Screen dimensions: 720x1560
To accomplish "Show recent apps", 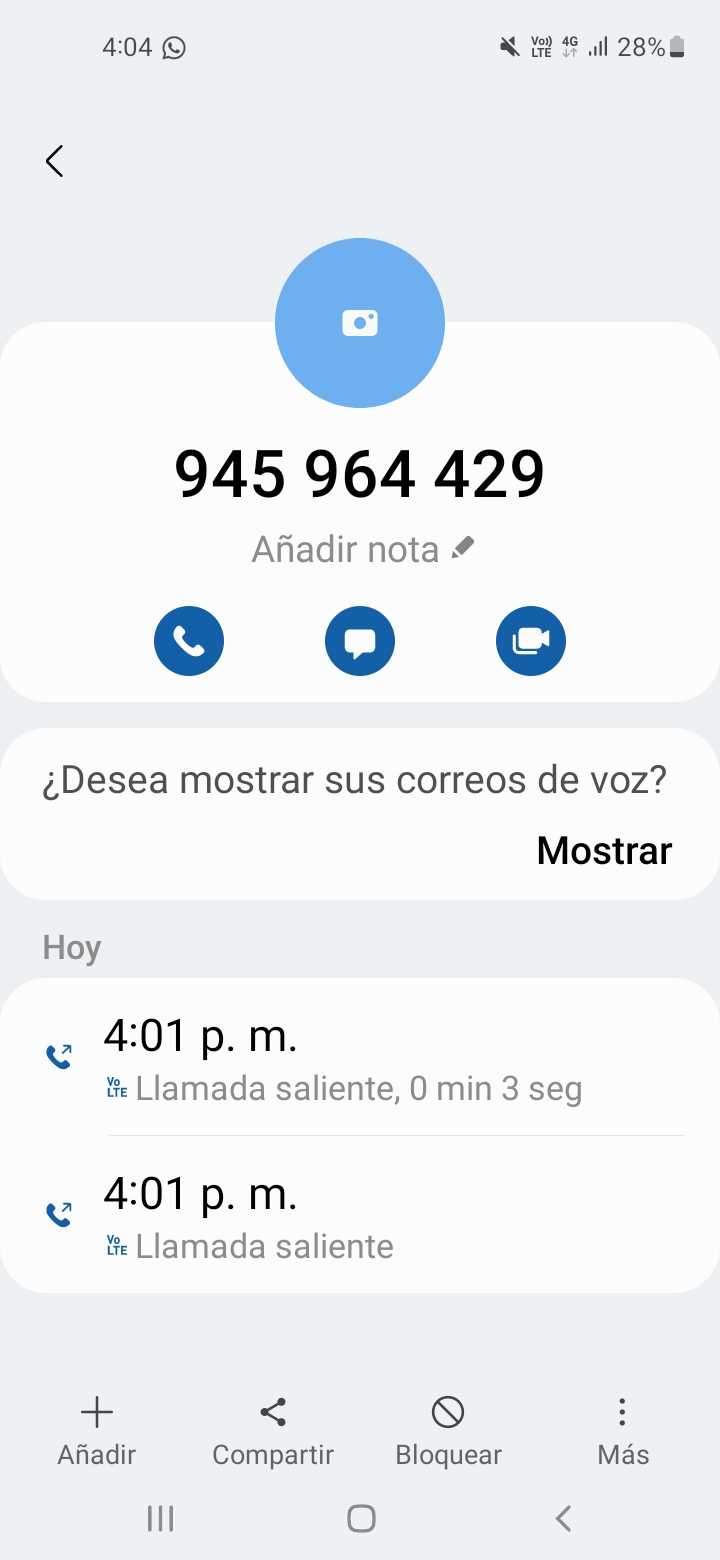I will click(x=160, y=1519).
